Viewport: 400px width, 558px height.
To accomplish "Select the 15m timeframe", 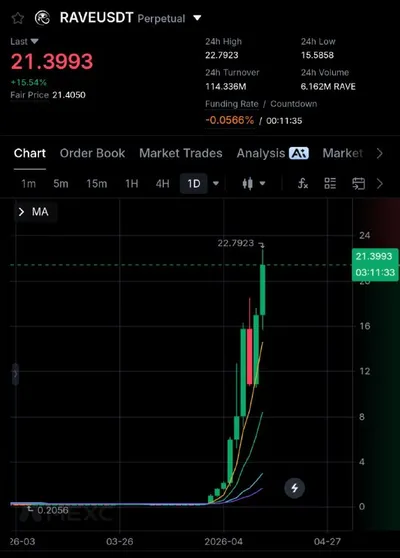I will click(97, 184).
